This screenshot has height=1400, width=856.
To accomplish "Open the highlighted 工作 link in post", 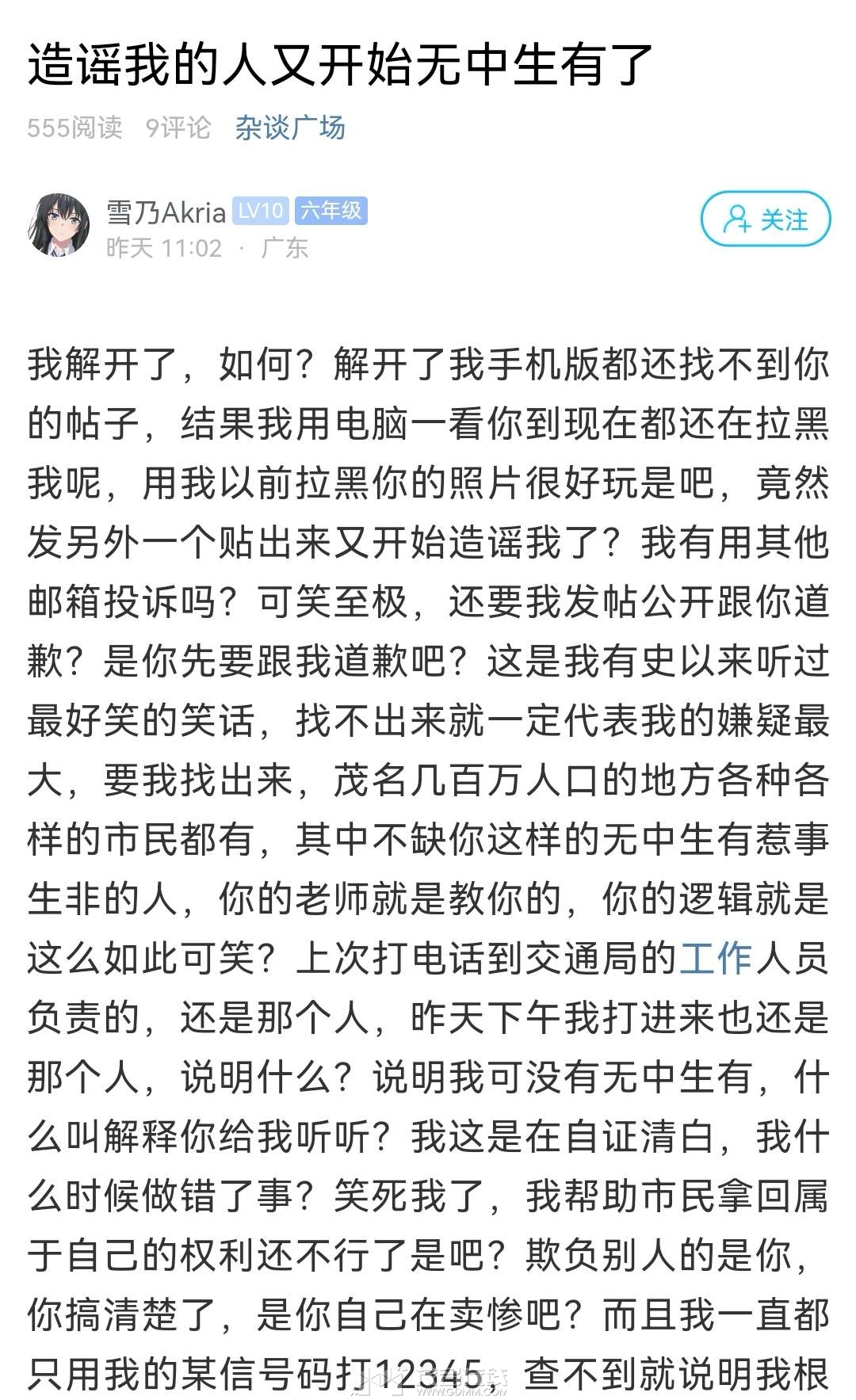I will 716,958.
